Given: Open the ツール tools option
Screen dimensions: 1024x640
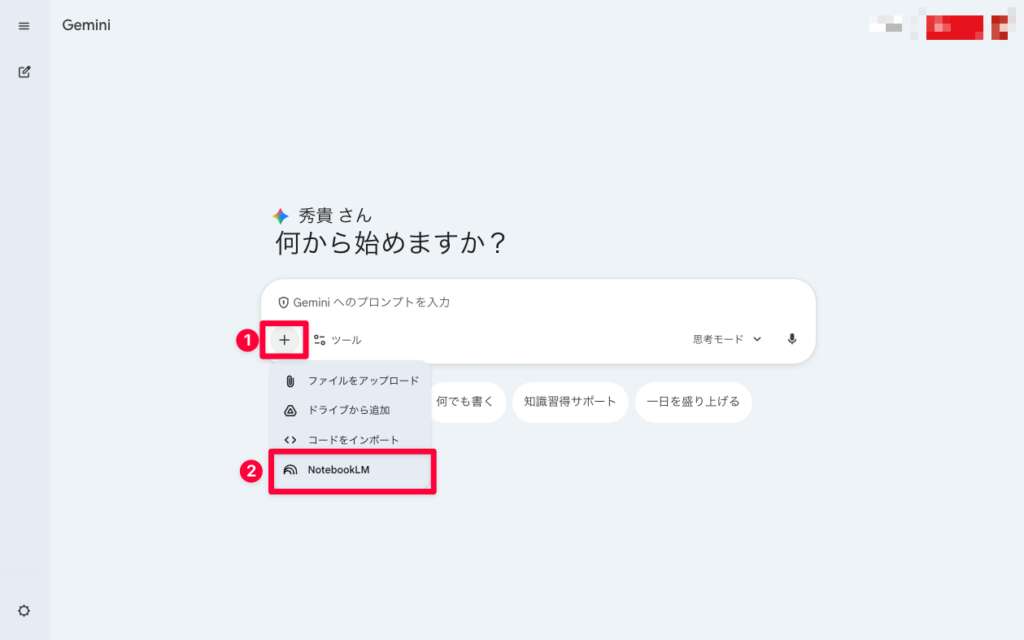Looking at the screenshot, I should (337, 340).
